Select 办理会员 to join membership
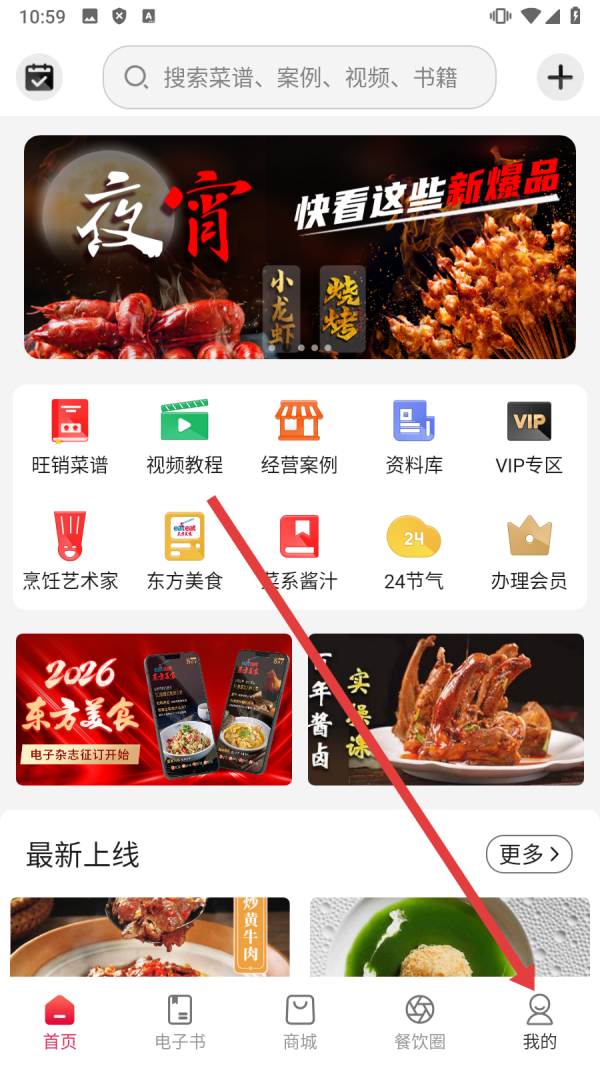Screen dimensions: 600x1066 [529, 552]
